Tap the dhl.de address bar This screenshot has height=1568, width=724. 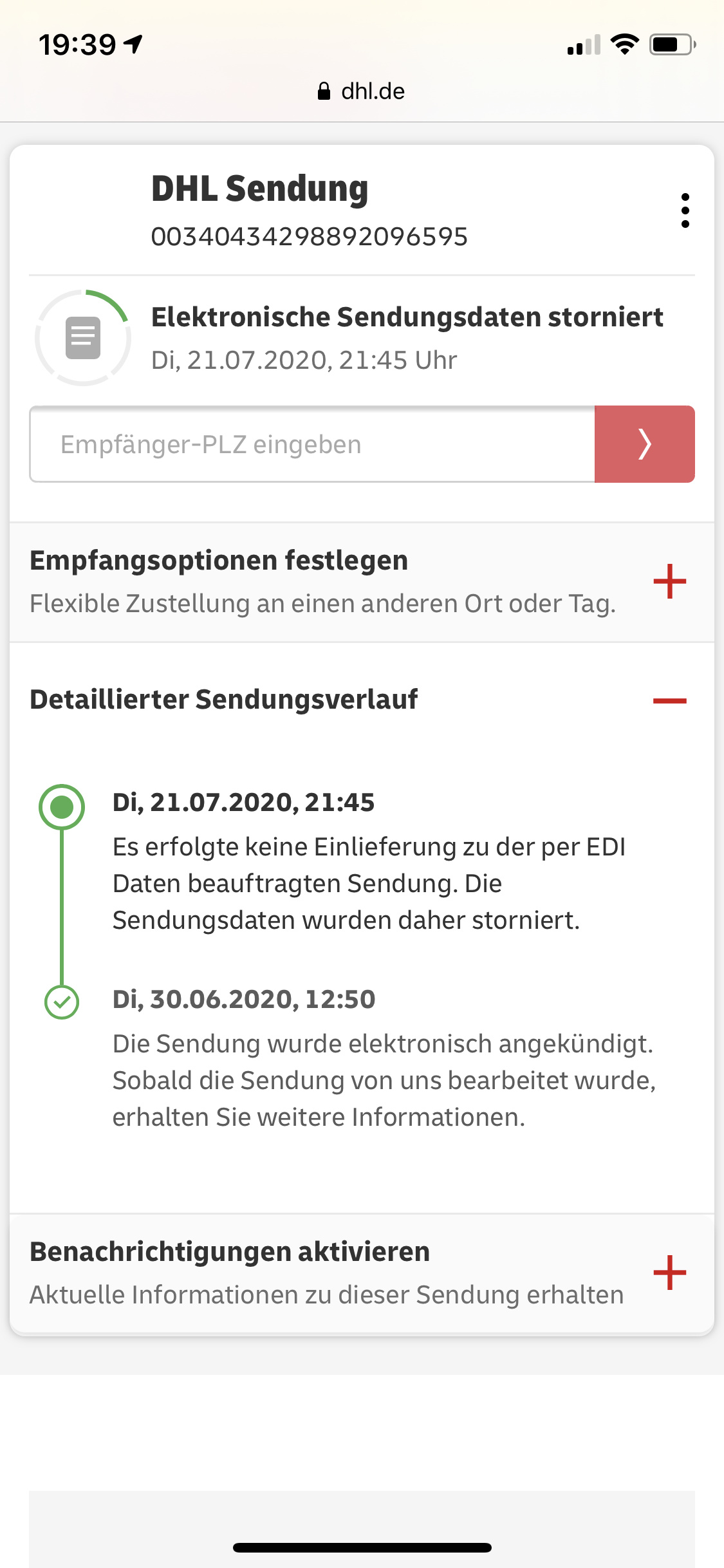click(362, 91)
